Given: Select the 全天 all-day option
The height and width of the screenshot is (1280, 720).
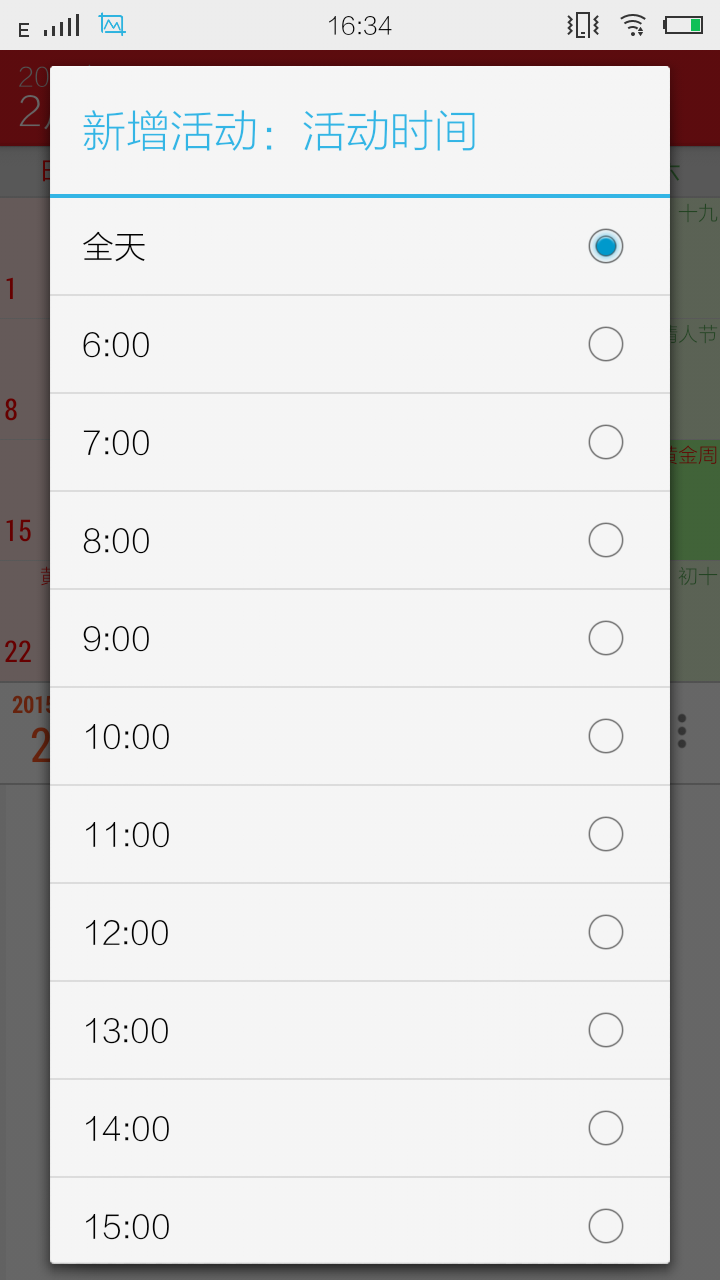Looking at the screenshot, I should [360, 246].
